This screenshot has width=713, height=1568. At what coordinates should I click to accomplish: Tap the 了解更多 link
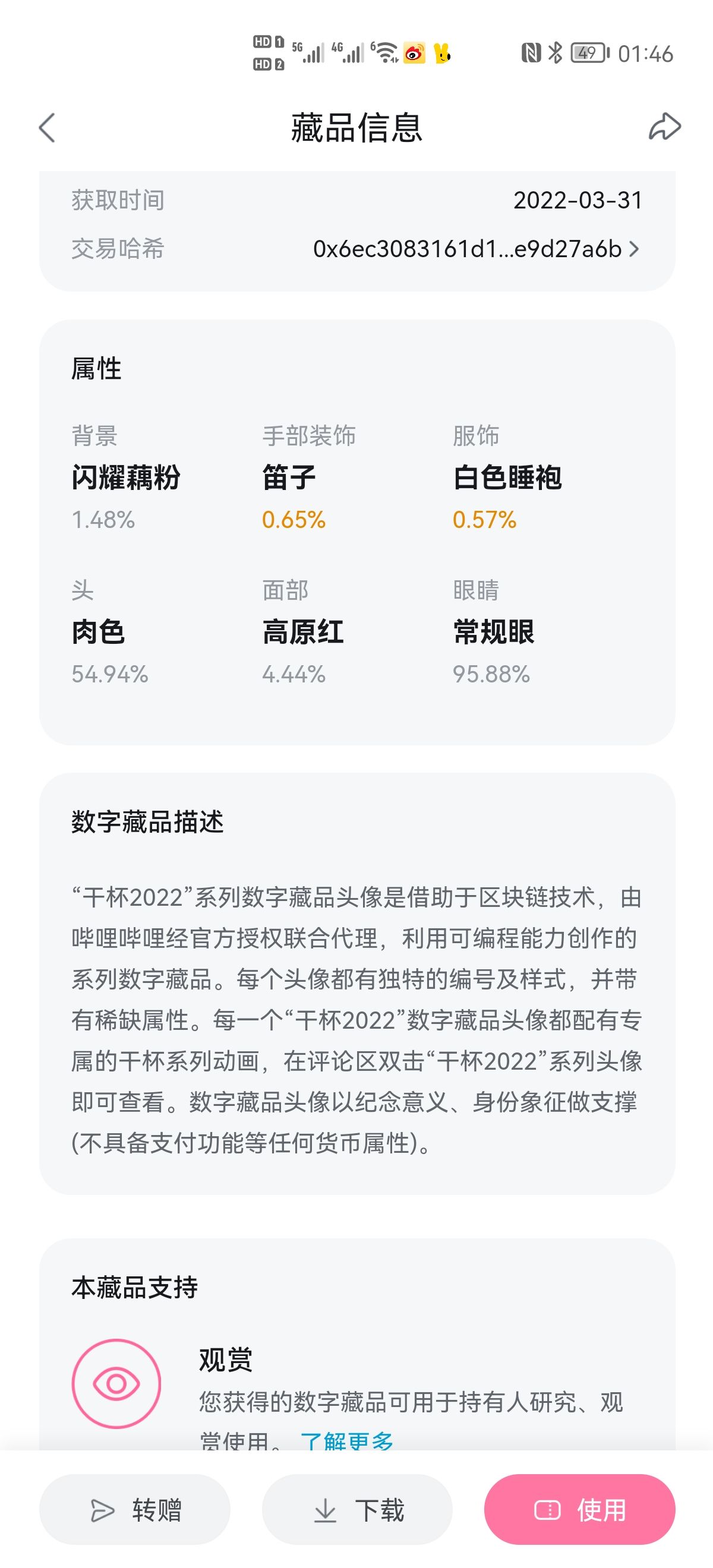[346, 1441]
